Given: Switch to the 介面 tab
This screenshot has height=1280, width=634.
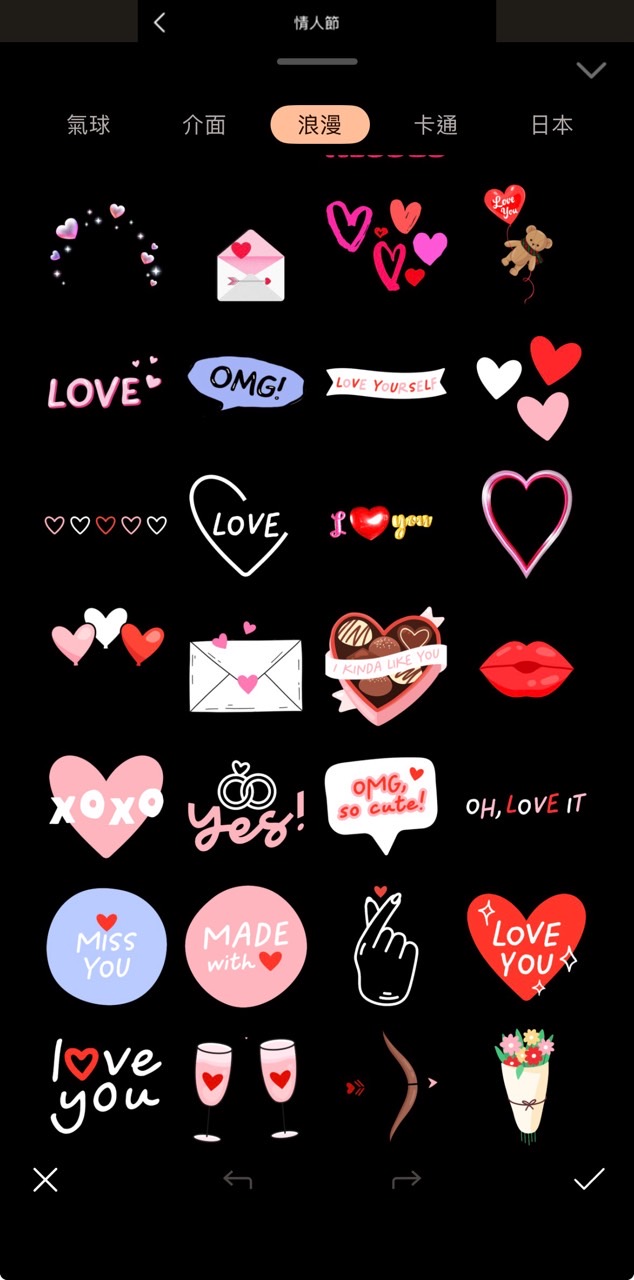Looking at the screenshot, I should [x=204, y=125].
